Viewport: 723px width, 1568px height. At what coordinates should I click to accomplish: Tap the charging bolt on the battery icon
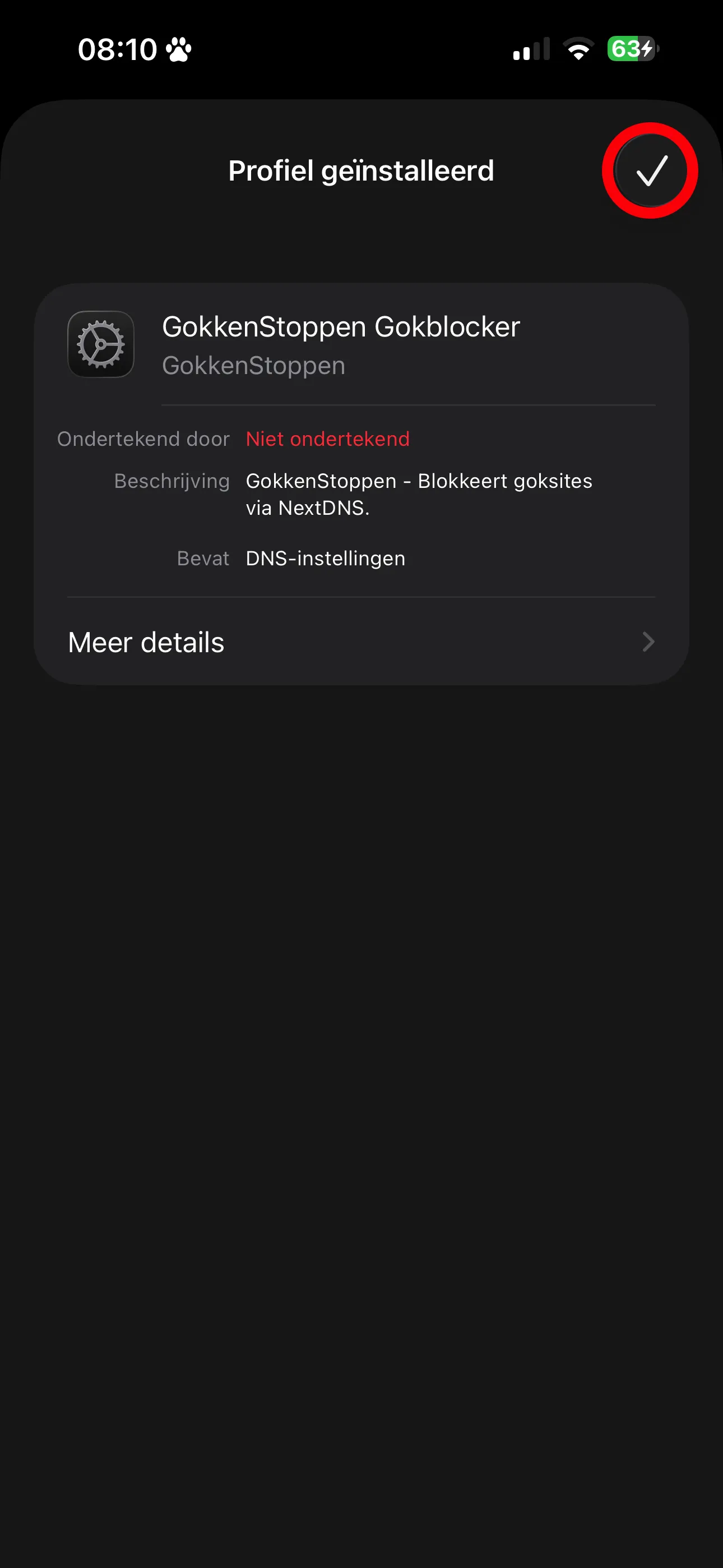646,50
